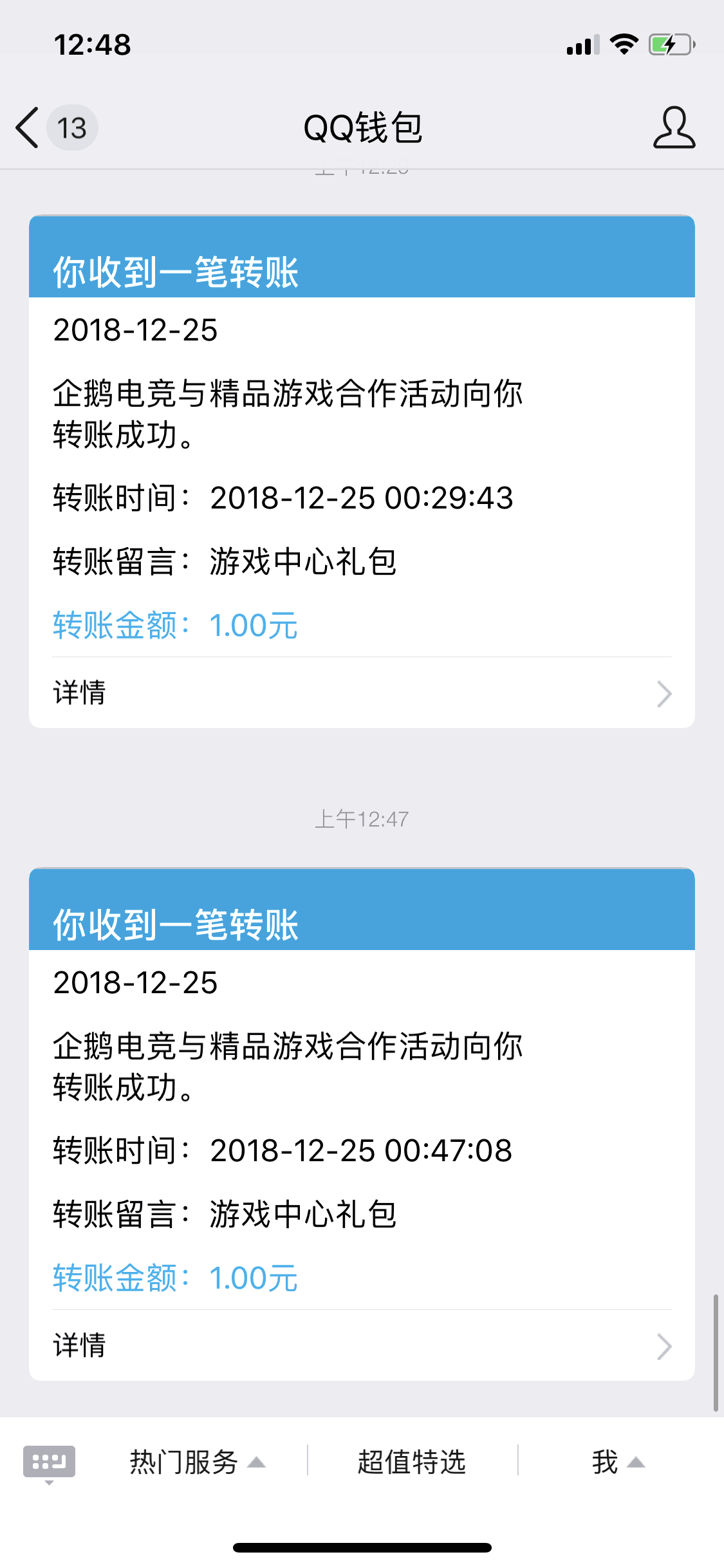
Task: Open the QQ钱包 account profile icon
Action: tap(673, 127)
